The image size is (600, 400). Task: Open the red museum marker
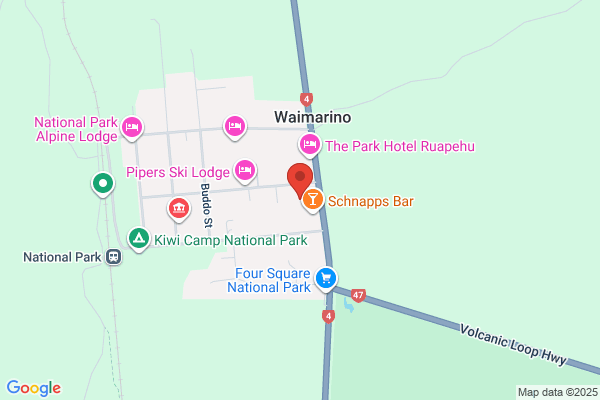179,209
